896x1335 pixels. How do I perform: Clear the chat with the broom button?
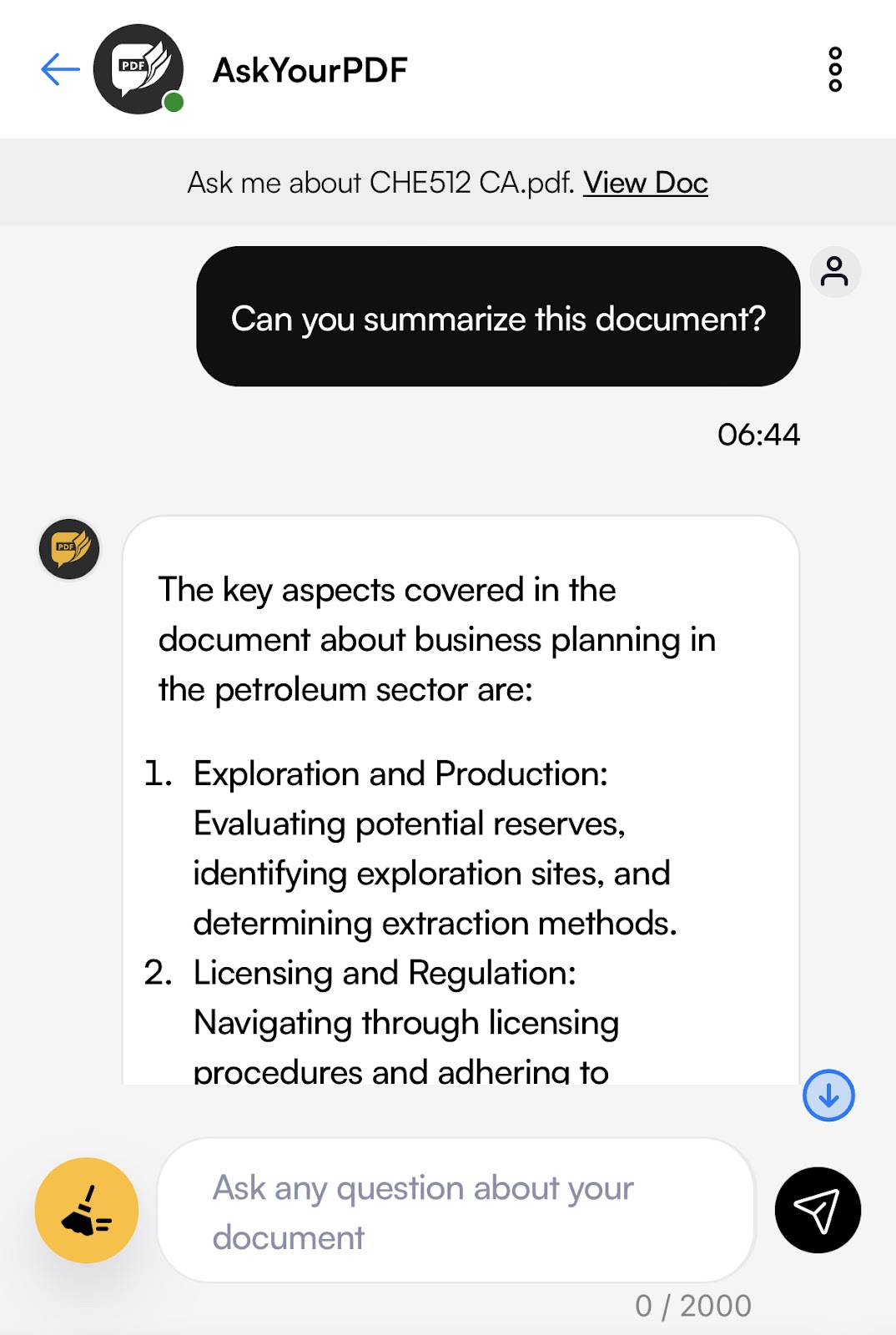coord(87,1210)
